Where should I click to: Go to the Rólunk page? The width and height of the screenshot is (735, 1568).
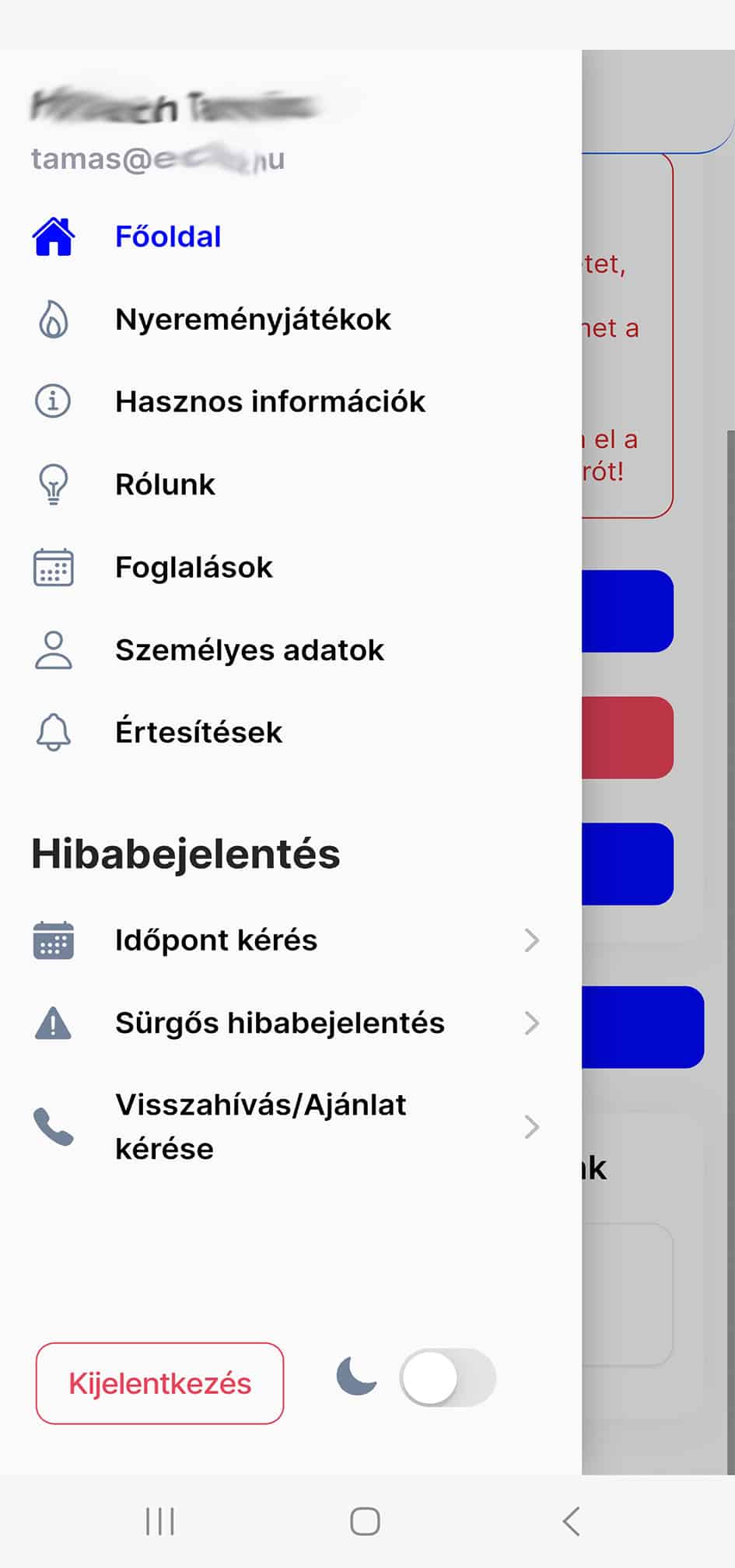pos(289,485)
